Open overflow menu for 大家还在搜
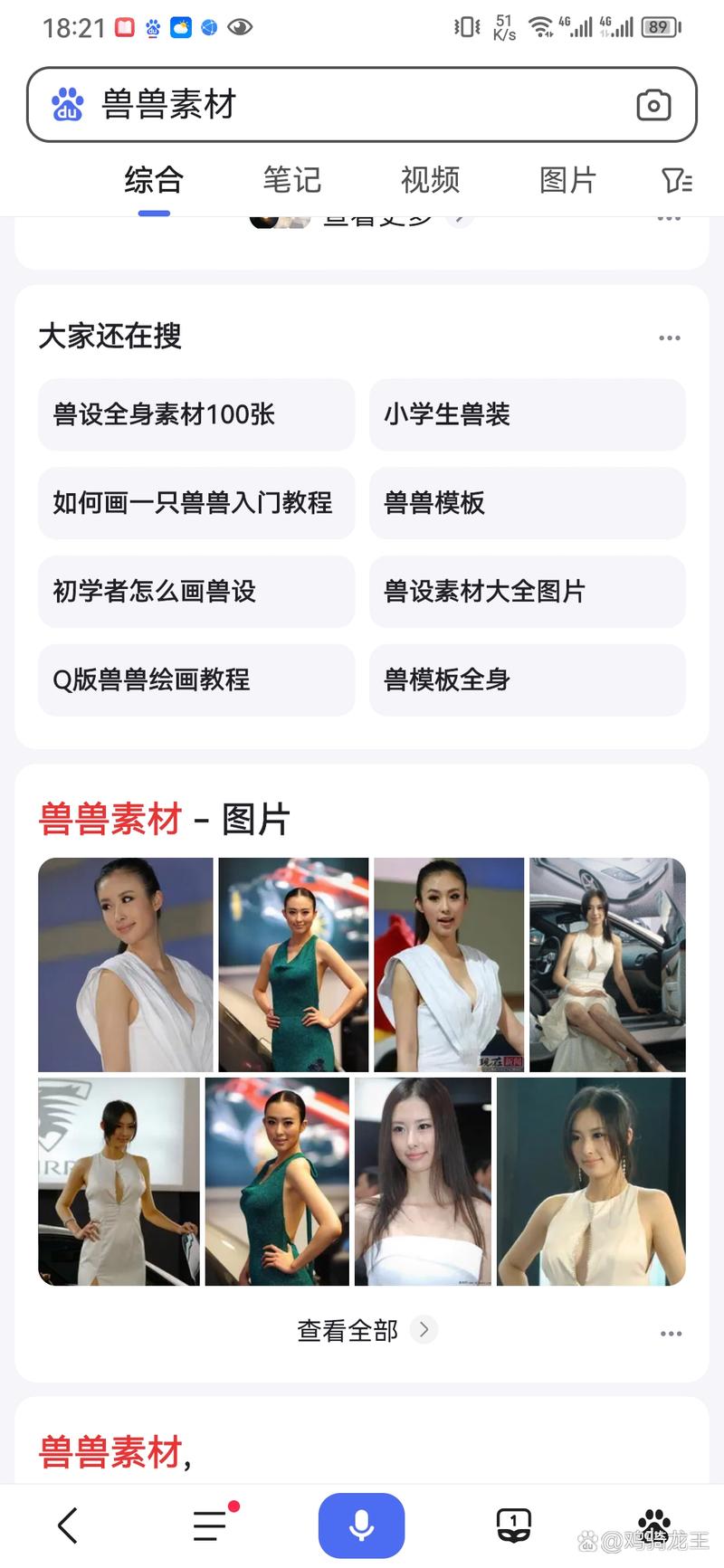 669,337
